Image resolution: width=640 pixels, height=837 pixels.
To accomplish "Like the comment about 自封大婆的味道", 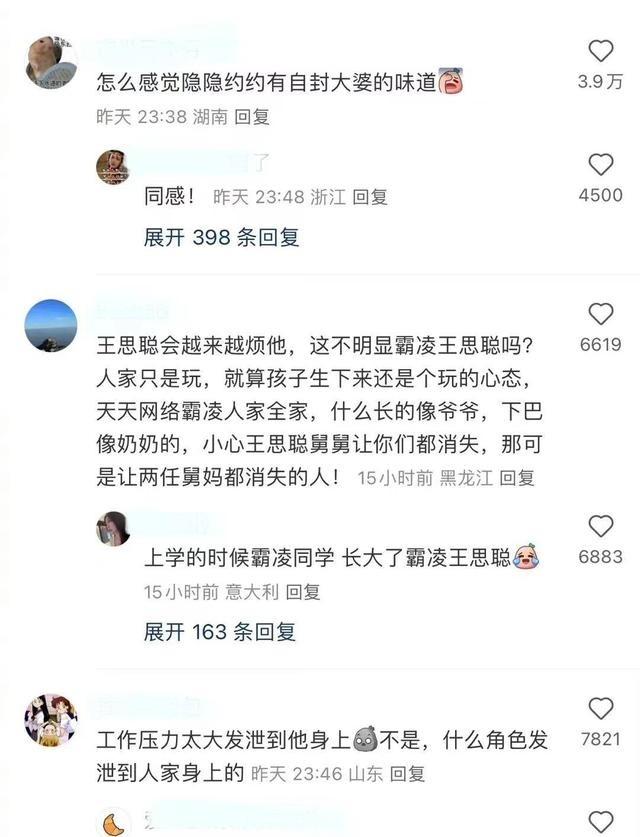I will (600, 52).
